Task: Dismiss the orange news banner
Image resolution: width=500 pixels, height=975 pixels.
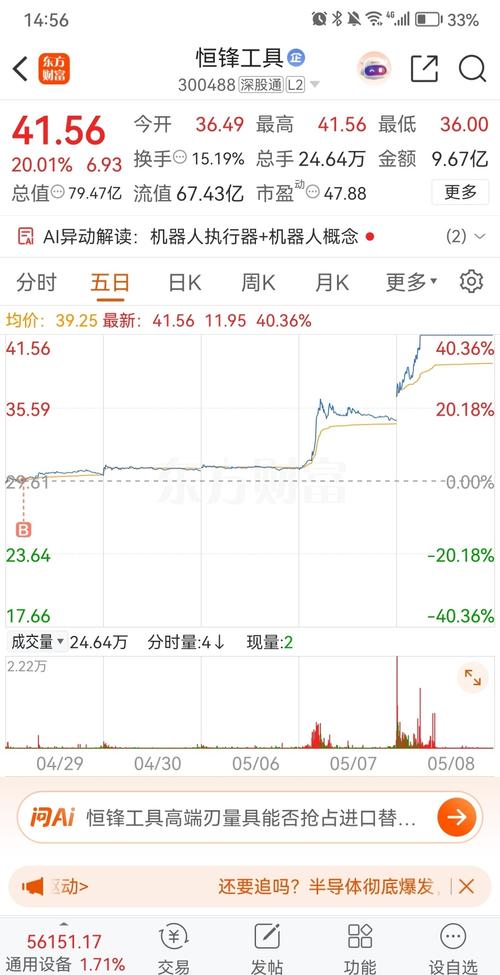Action: pos(466,886)
